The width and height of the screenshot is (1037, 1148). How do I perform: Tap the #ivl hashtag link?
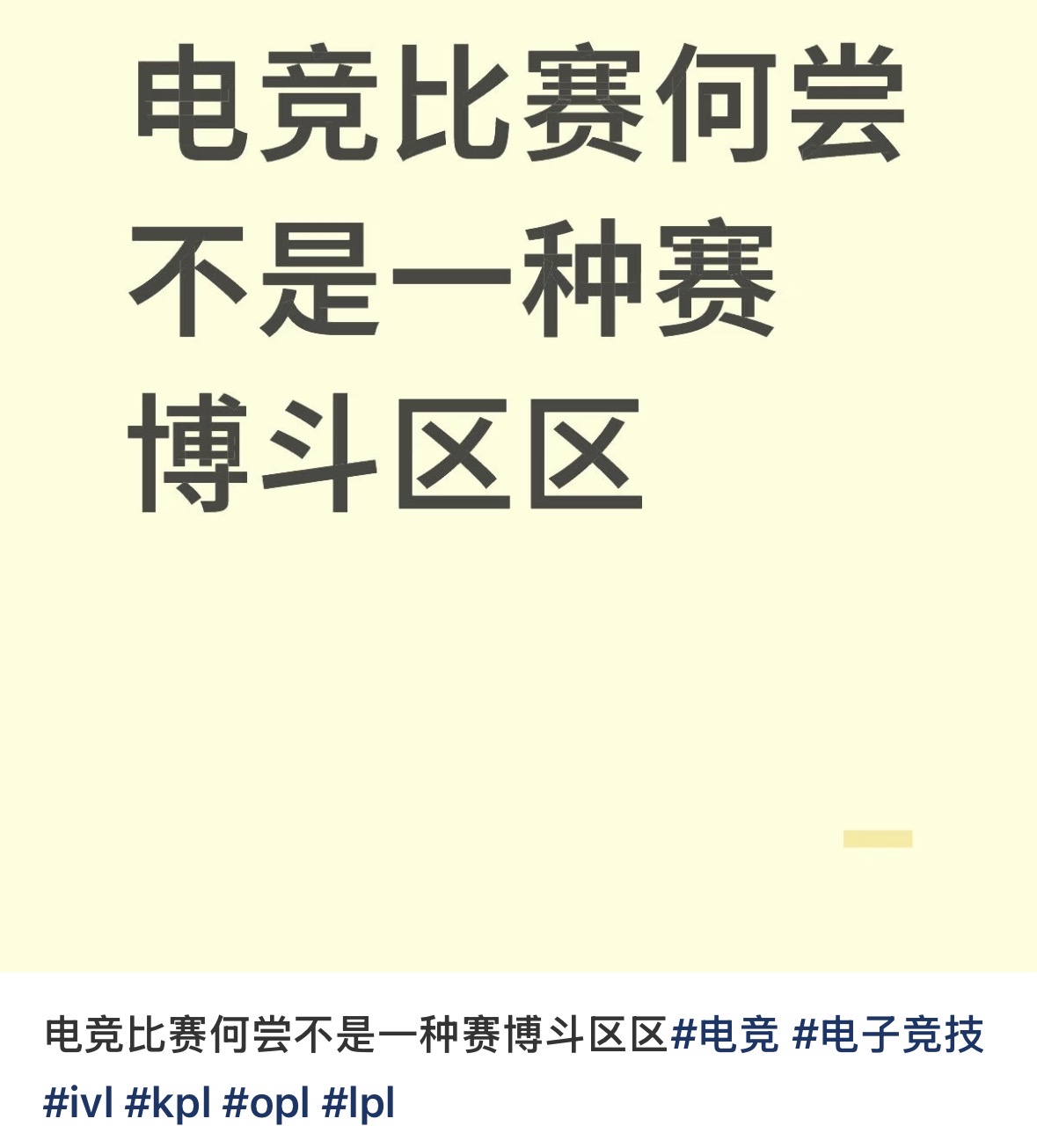pos(78,1103)
